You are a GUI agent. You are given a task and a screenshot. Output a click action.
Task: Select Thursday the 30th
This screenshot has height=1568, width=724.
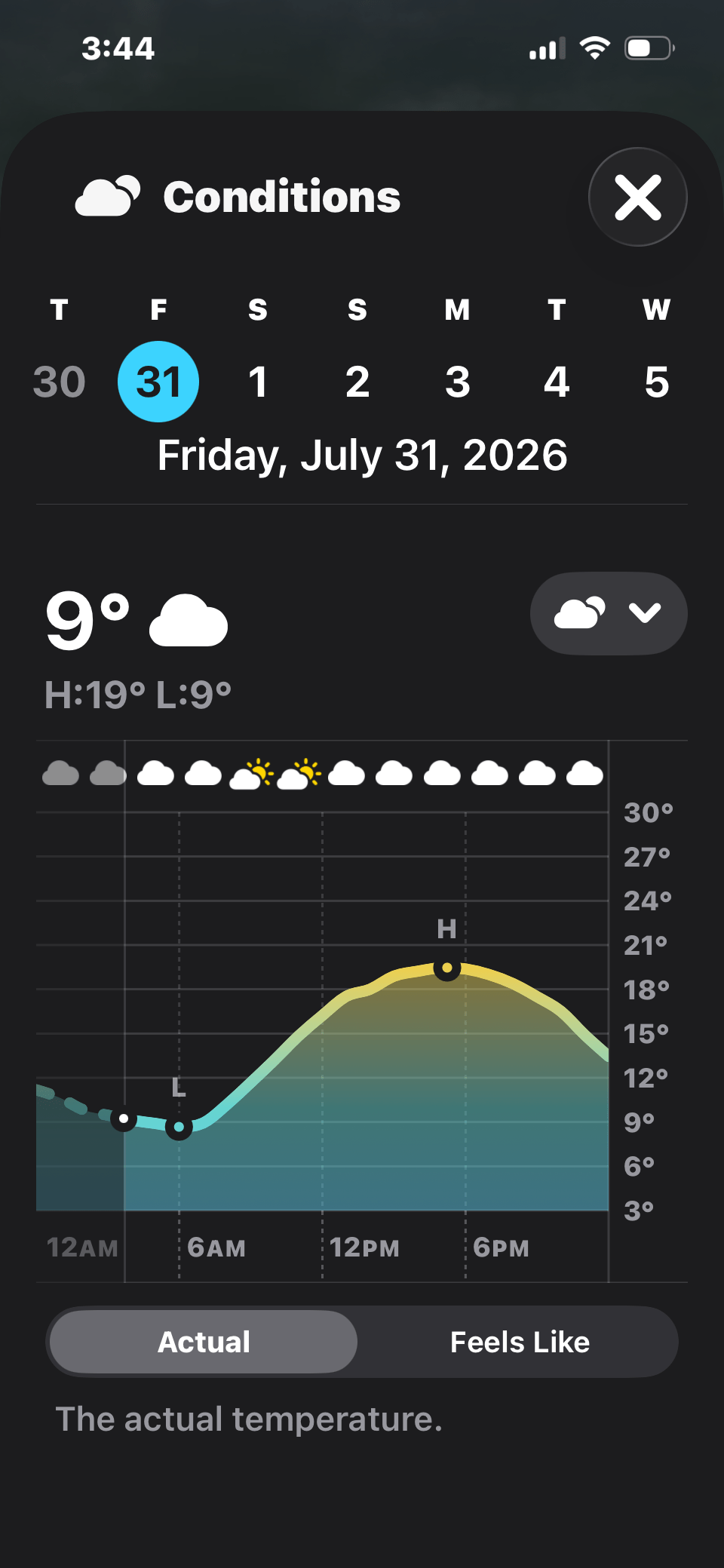pyautogui.click(x=59, y=382)
